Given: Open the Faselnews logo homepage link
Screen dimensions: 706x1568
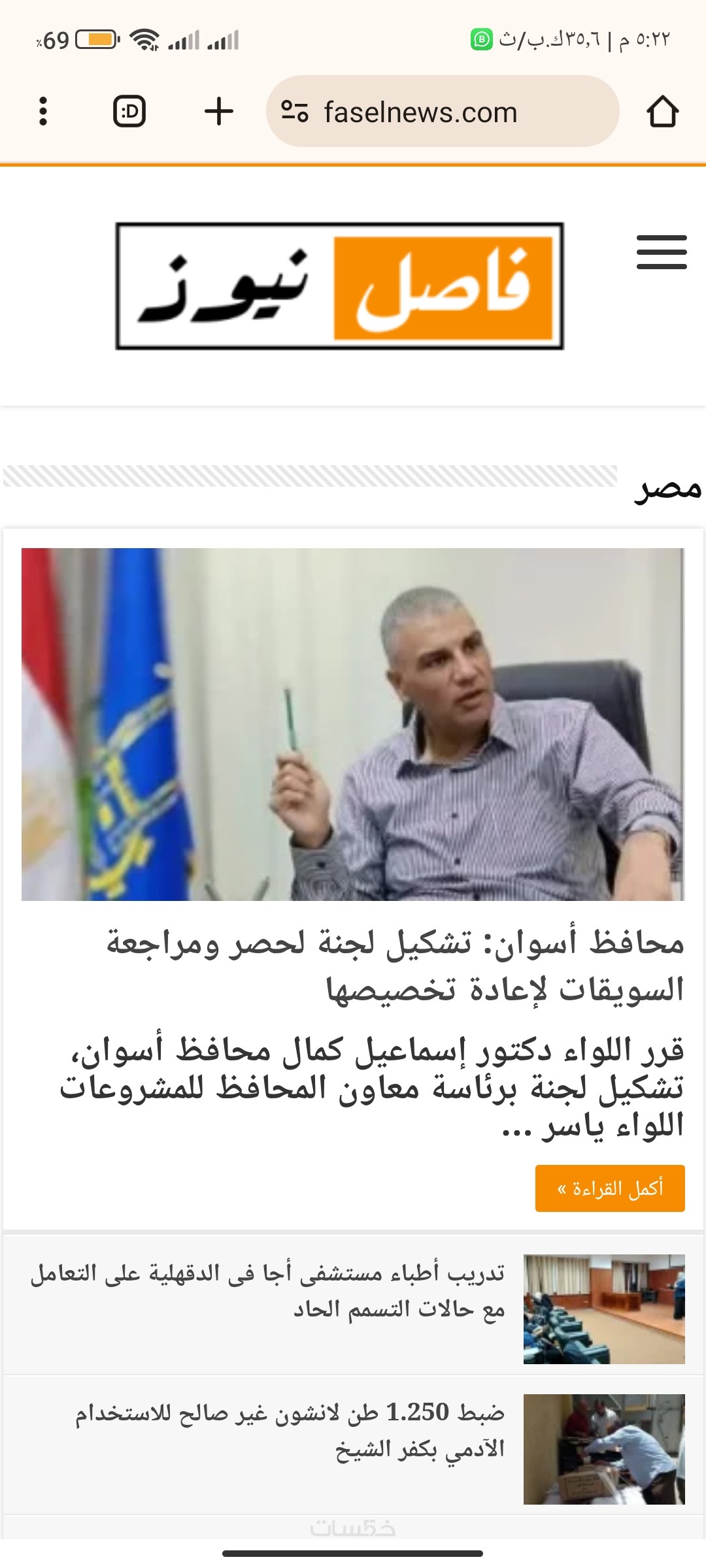Looking at the screenshot, I should pyautogui.click(x=340, y=286).
